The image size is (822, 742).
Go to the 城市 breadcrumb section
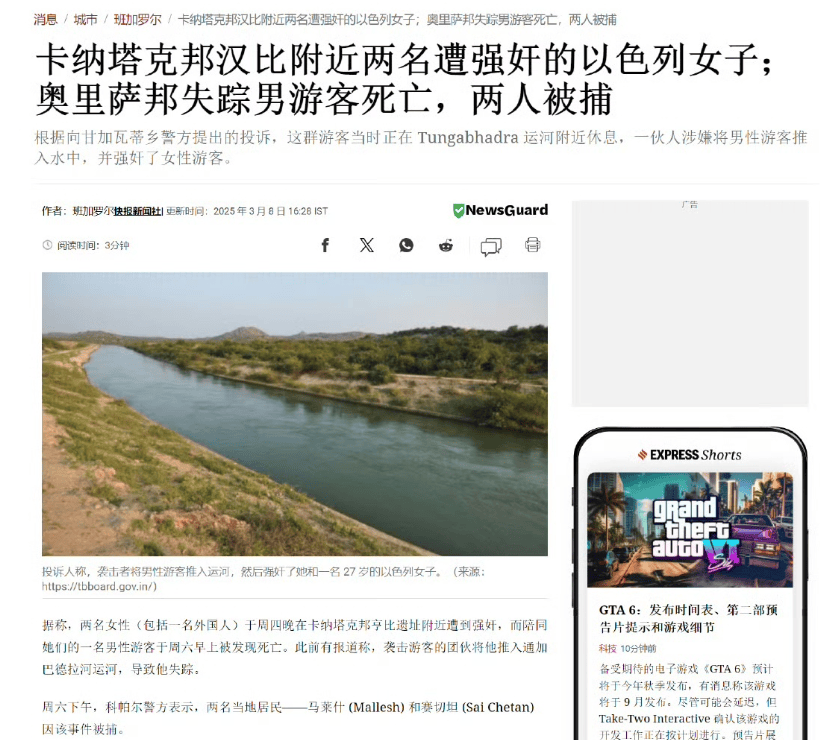click(85, 19)
